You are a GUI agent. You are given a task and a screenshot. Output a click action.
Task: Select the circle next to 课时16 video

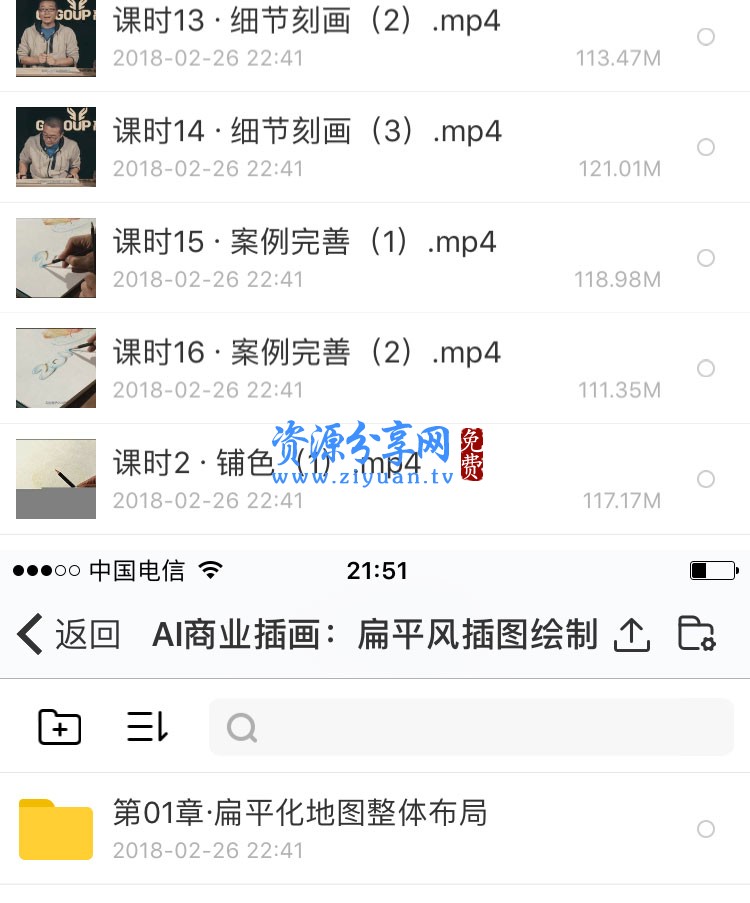coord(707,368)
